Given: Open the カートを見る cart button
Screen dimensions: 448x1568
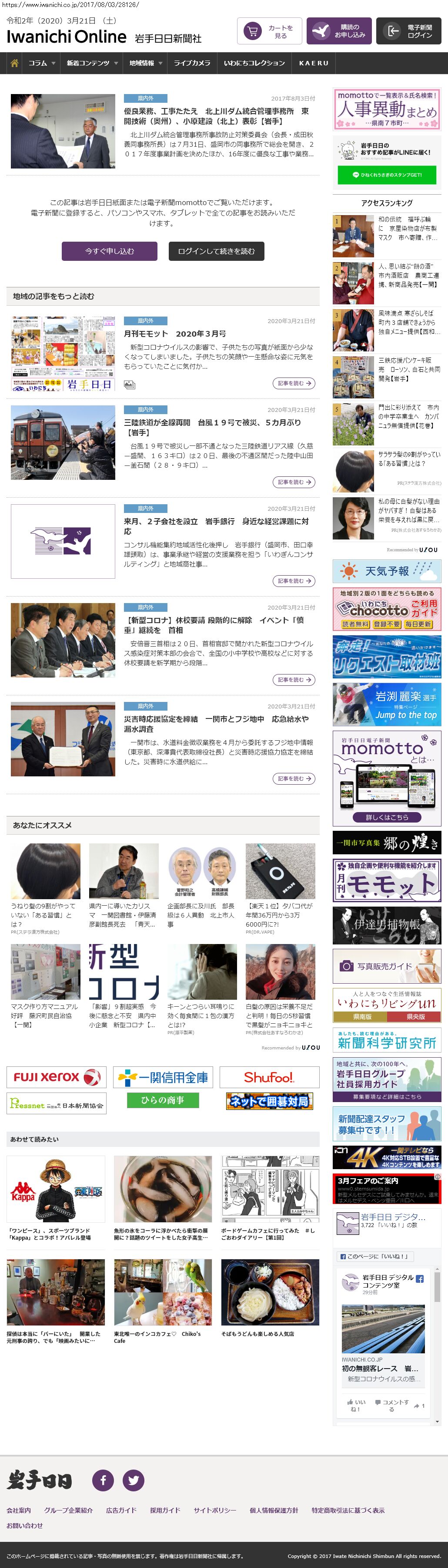Looking at the screenshot, I should click(269, 31).
